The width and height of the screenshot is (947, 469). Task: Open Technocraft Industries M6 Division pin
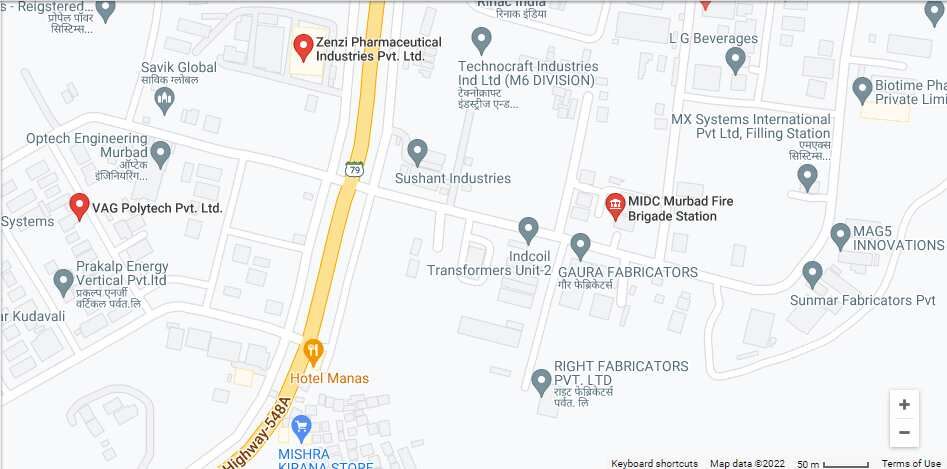pyautogui.click(x=481, y=40)
